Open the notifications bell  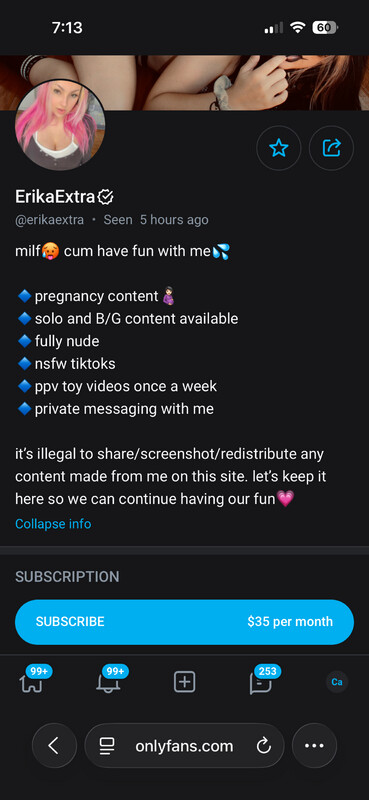coord(108,682)
